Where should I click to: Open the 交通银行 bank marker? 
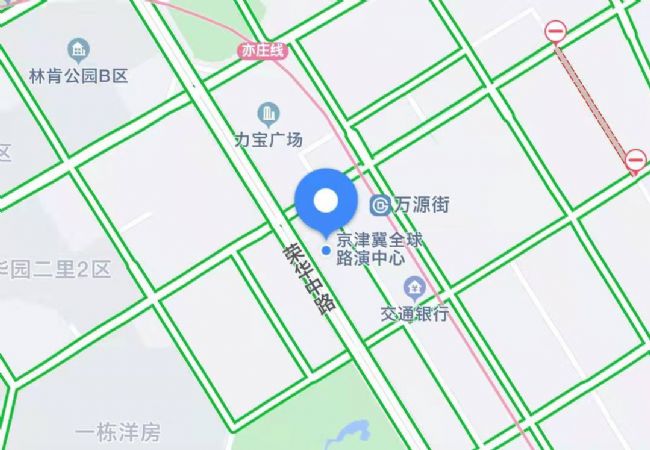pos(414,290)
